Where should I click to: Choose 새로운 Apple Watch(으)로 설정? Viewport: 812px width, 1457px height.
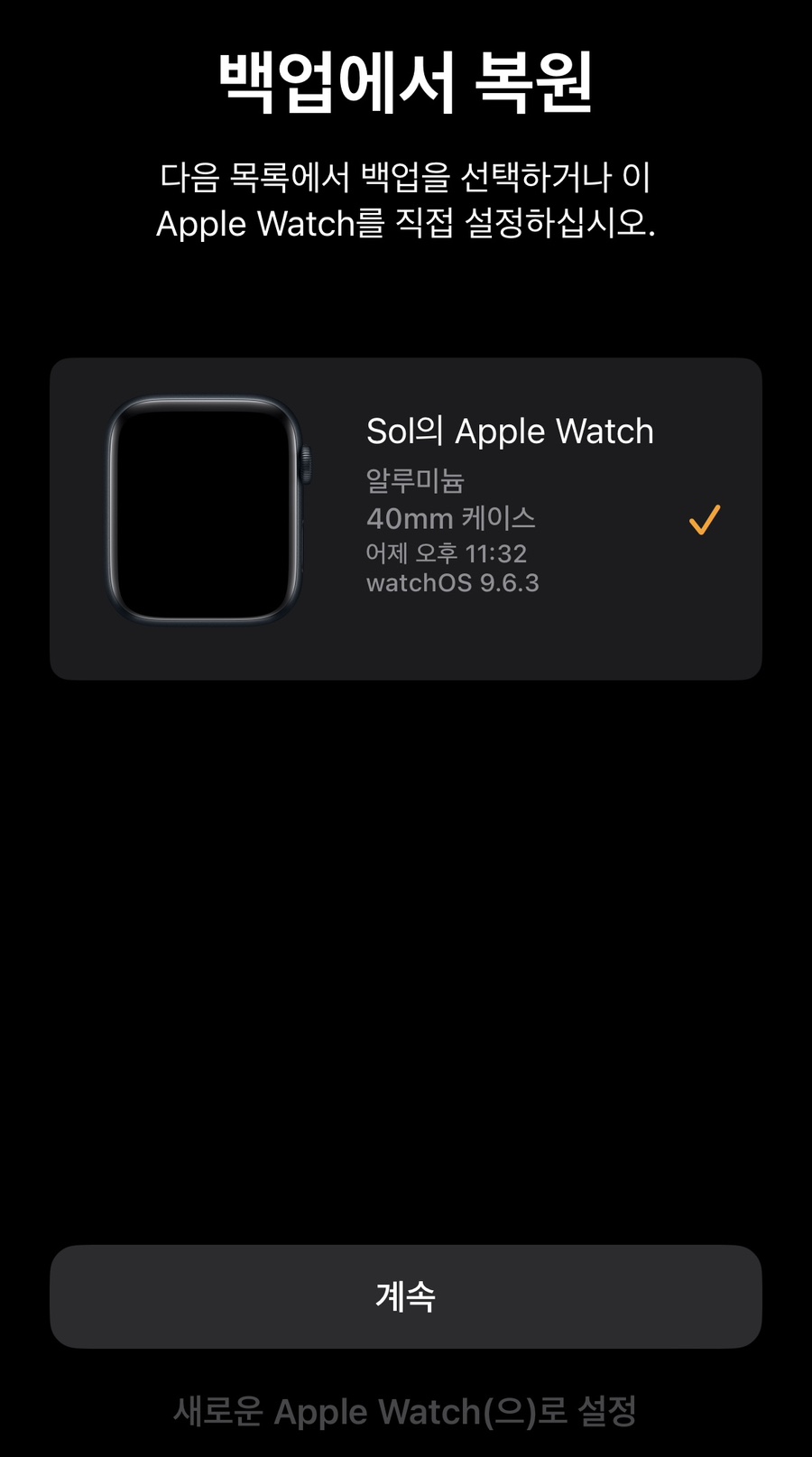(405, 1411)
